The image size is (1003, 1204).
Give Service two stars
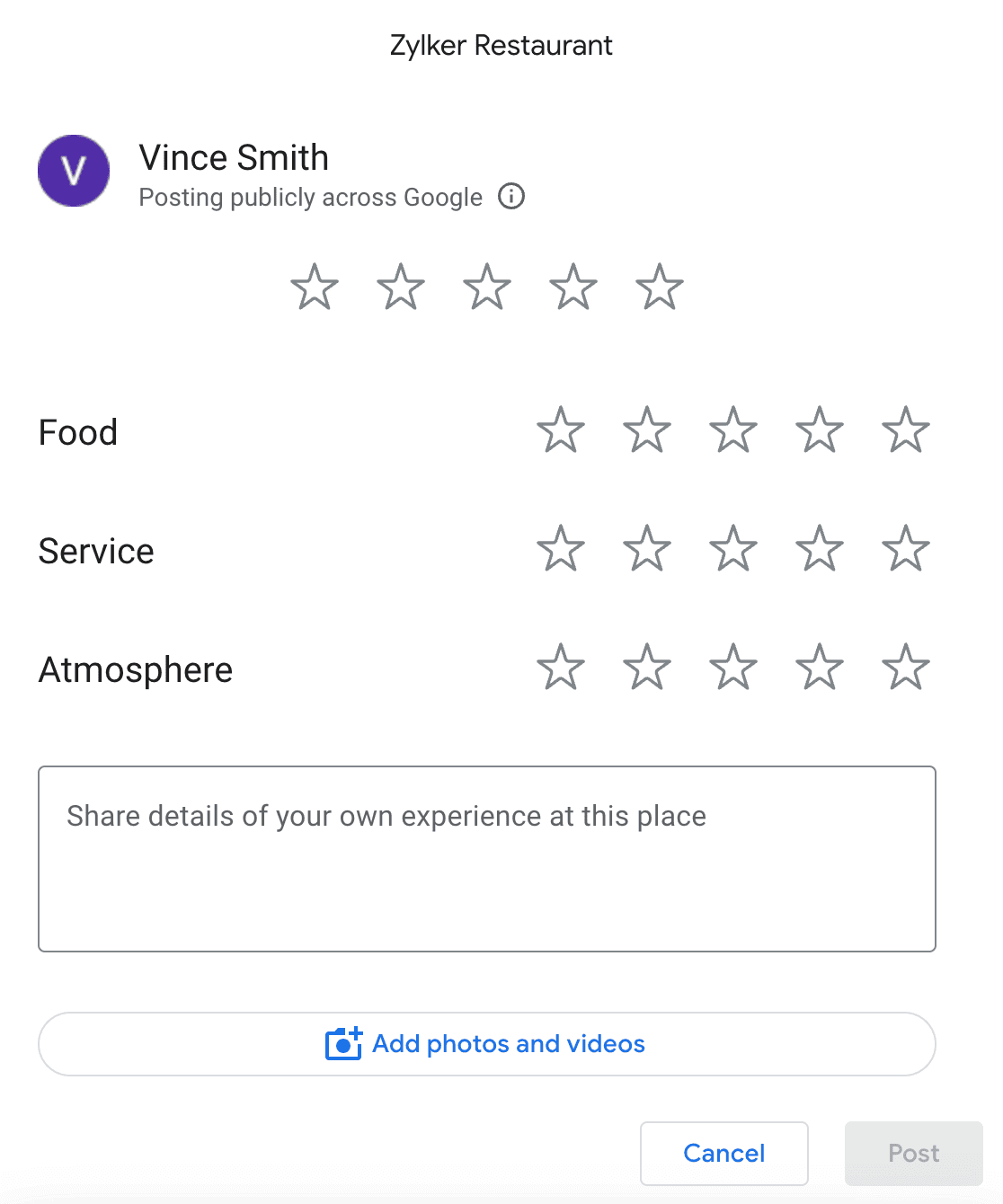point(647,549)
